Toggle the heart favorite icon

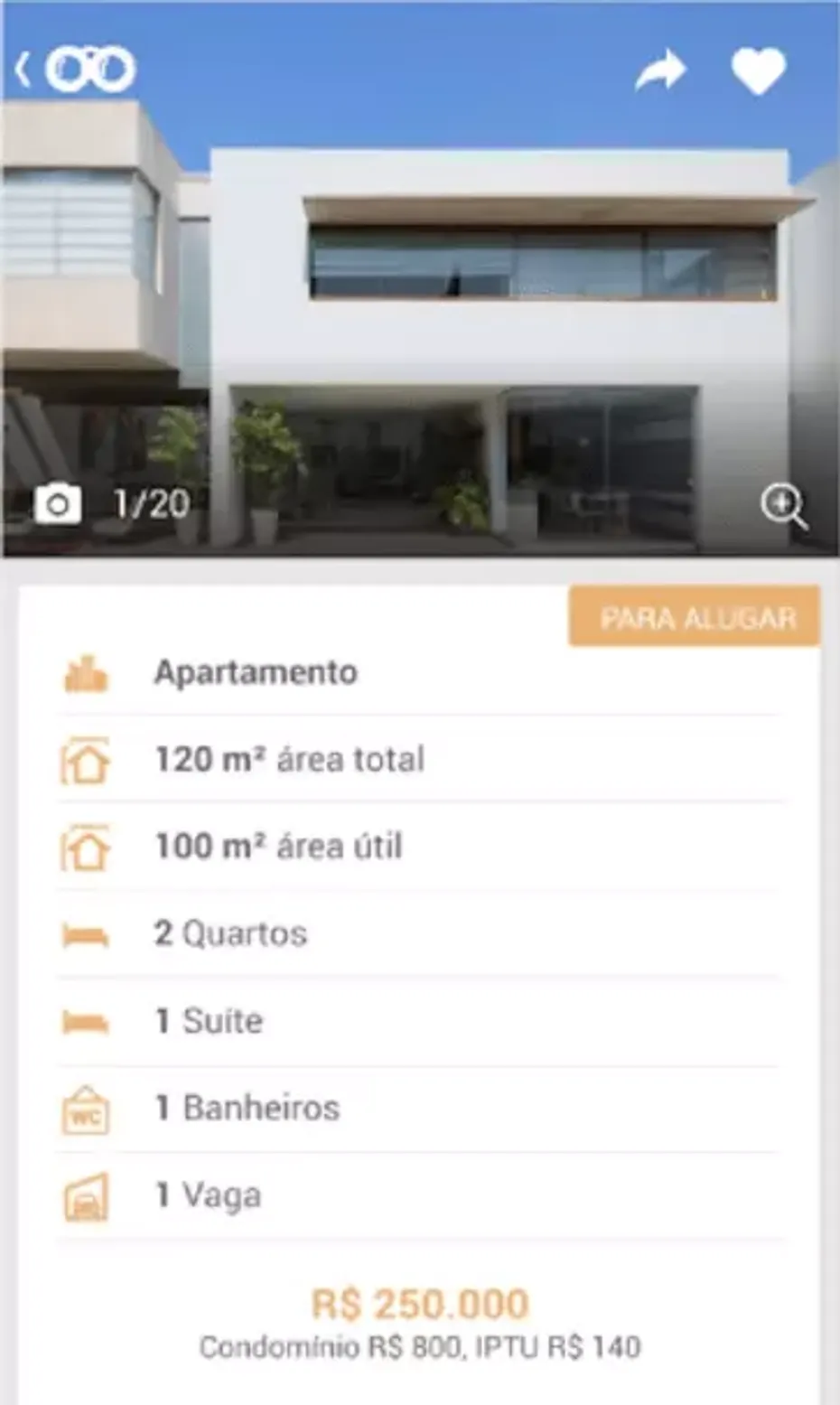pyautogui.click(x=760, y=72)
